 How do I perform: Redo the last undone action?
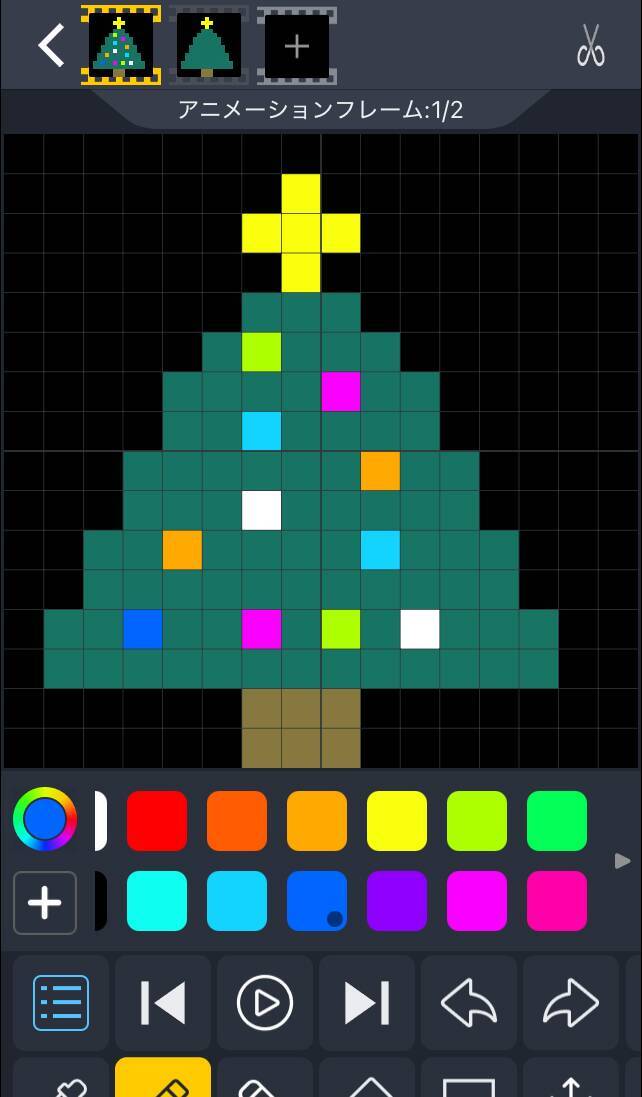coord(571,1002)
